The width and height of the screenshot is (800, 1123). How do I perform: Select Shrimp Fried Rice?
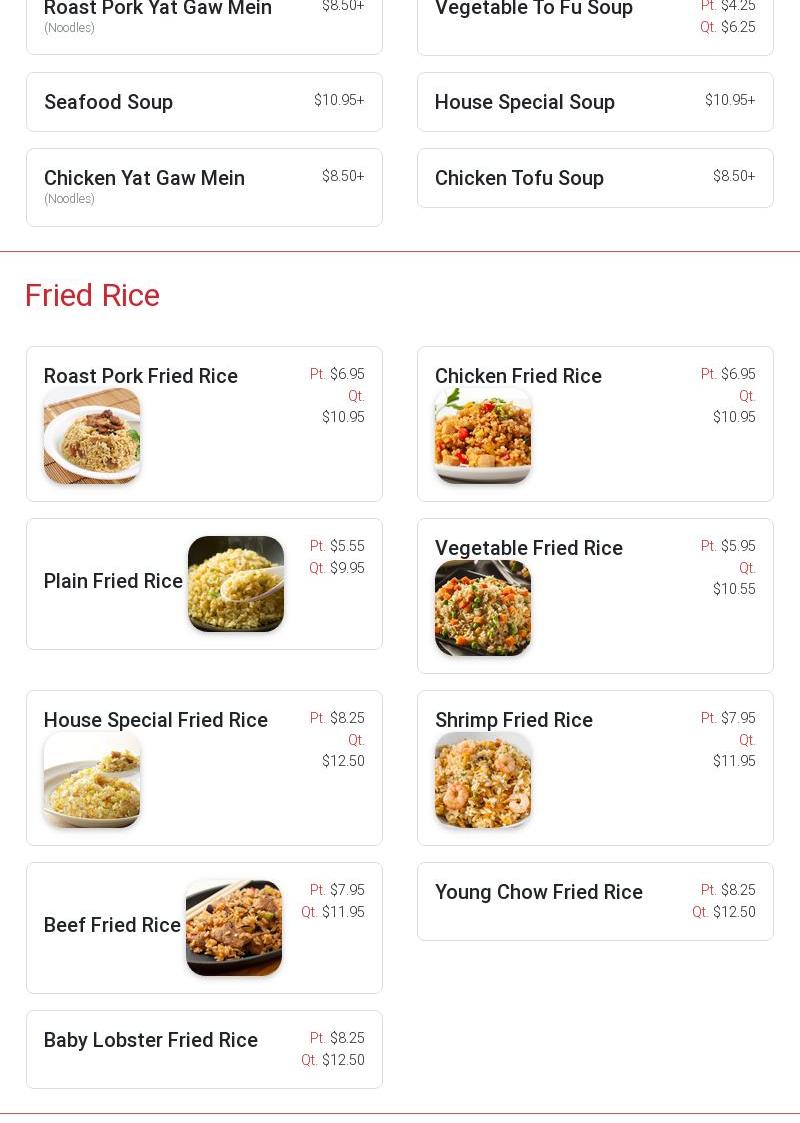(x=595, y=768)
